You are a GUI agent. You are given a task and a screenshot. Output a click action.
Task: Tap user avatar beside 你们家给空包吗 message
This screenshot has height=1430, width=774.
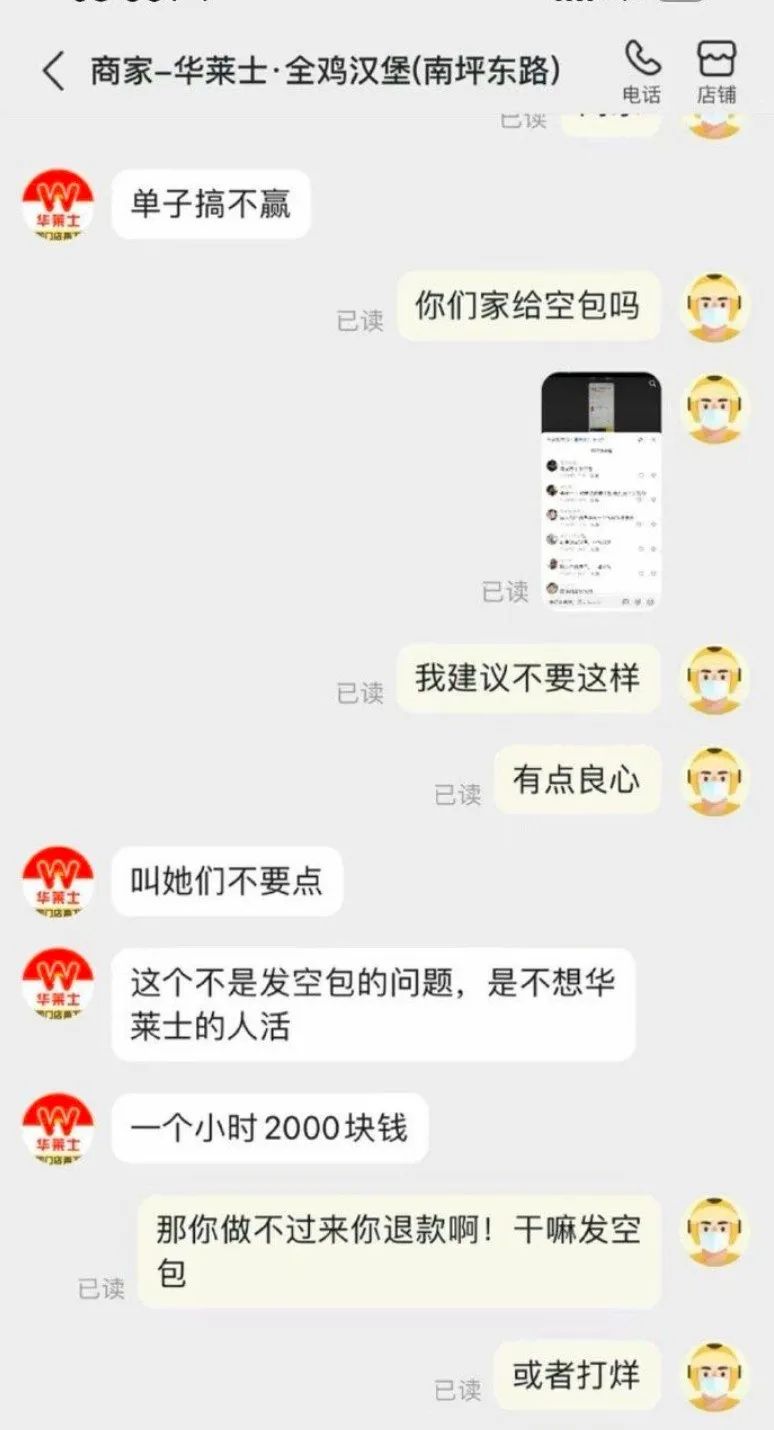[x=714, y=307]
